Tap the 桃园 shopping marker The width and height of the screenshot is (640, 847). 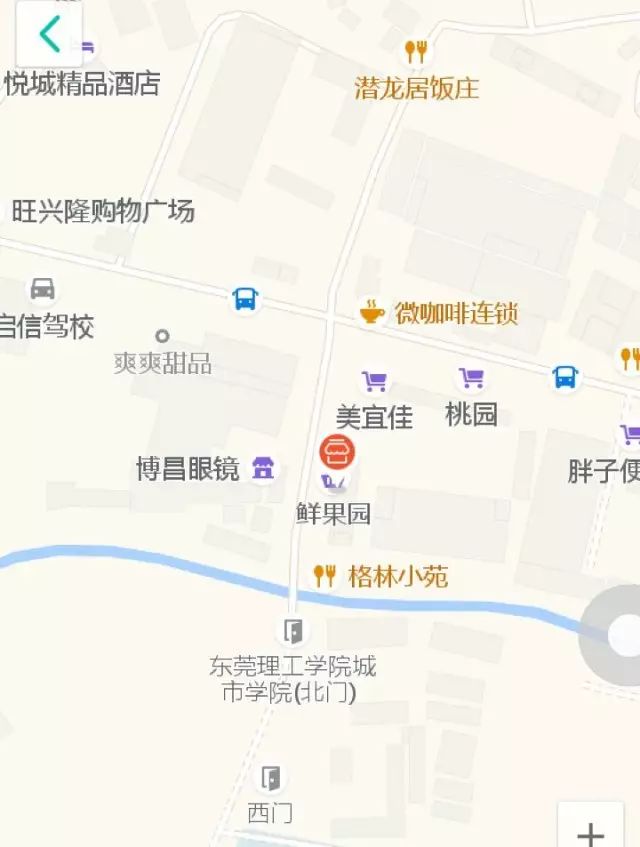pyautogui.click(x=471, y=378)
